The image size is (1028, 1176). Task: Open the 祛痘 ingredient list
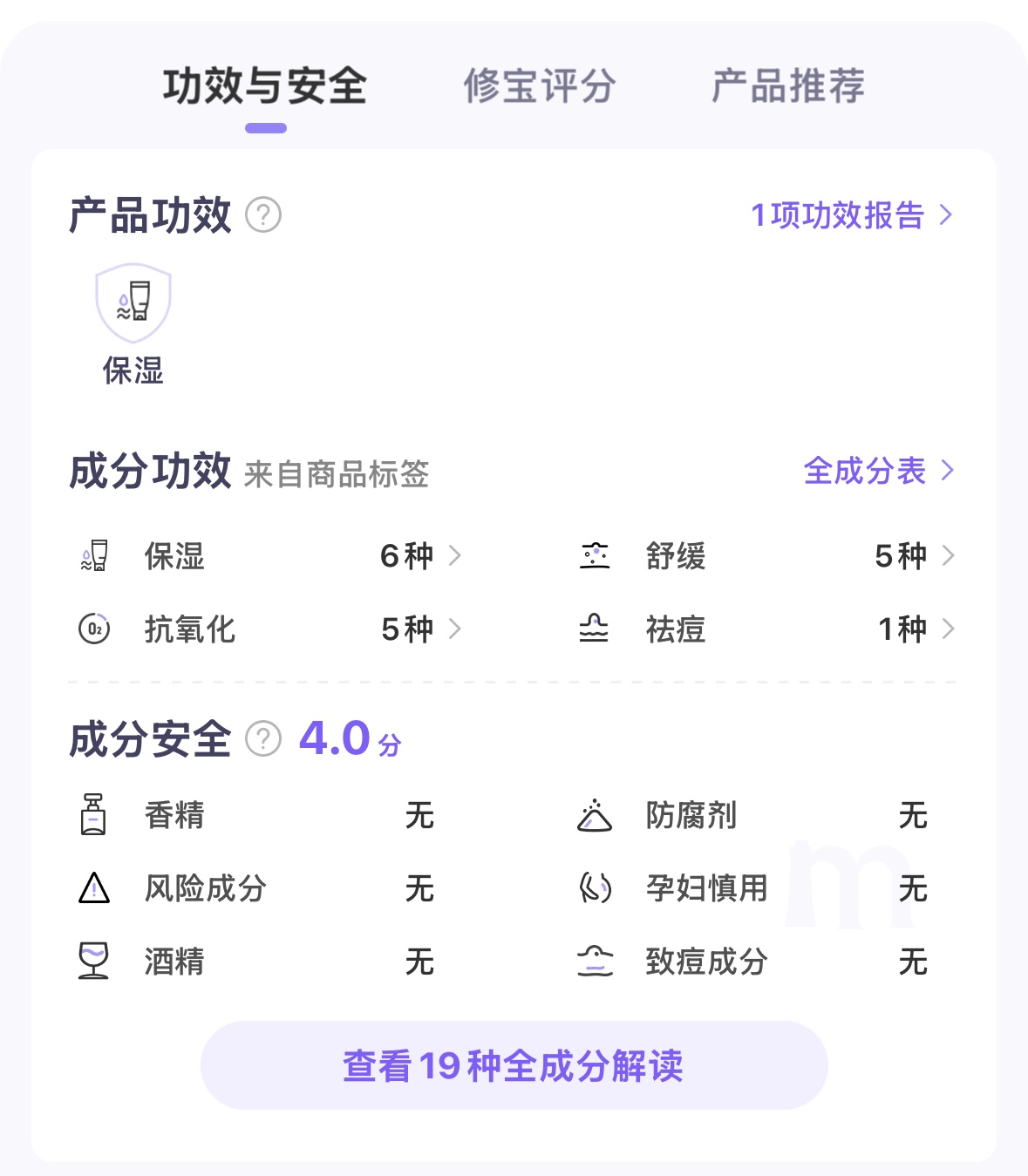point(767,629)
